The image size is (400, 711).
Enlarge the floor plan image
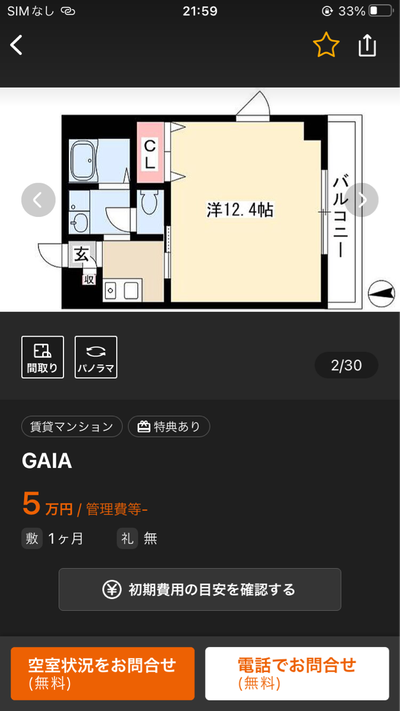pyautogui.click(x=200, y=200)
